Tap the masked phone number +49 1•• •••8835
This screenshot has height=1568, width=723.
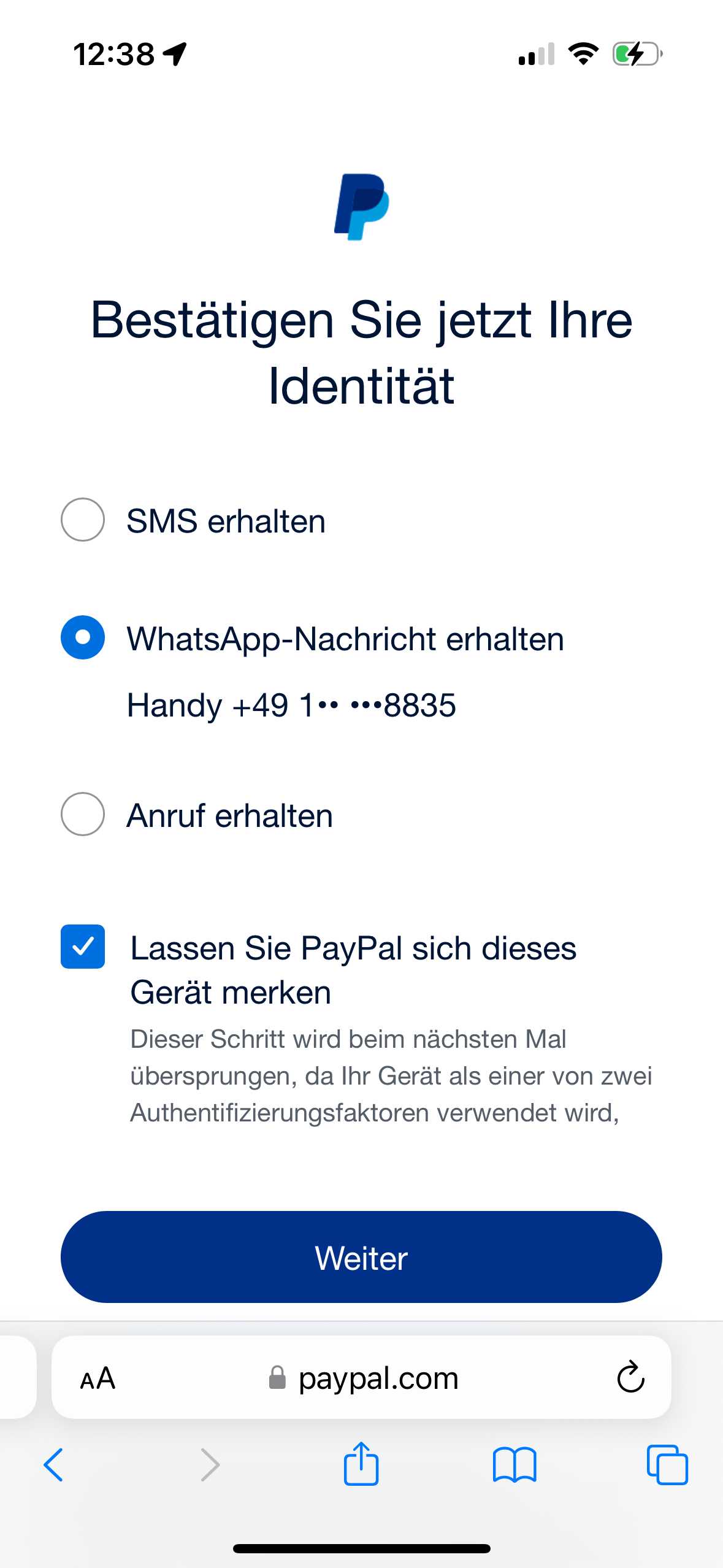[291, 705]
